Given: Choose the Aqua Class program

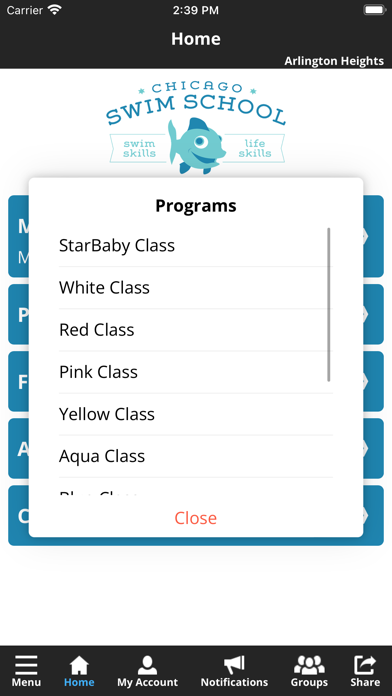Looking at the screenshot, I should pyautogui.click(x=196, y=456).
